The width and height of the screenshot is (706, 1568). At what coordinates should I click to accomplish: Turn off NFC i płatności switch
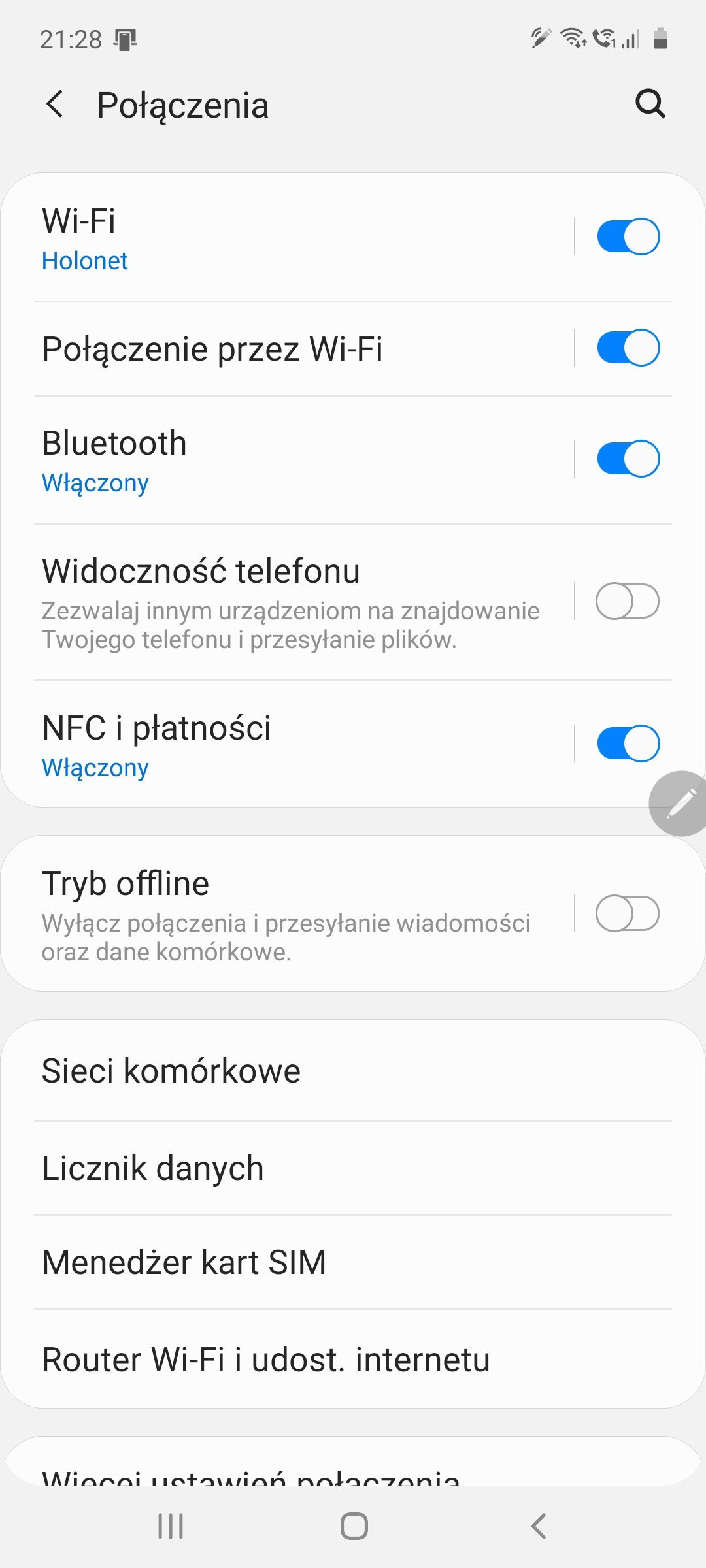[x=628, y=743]
